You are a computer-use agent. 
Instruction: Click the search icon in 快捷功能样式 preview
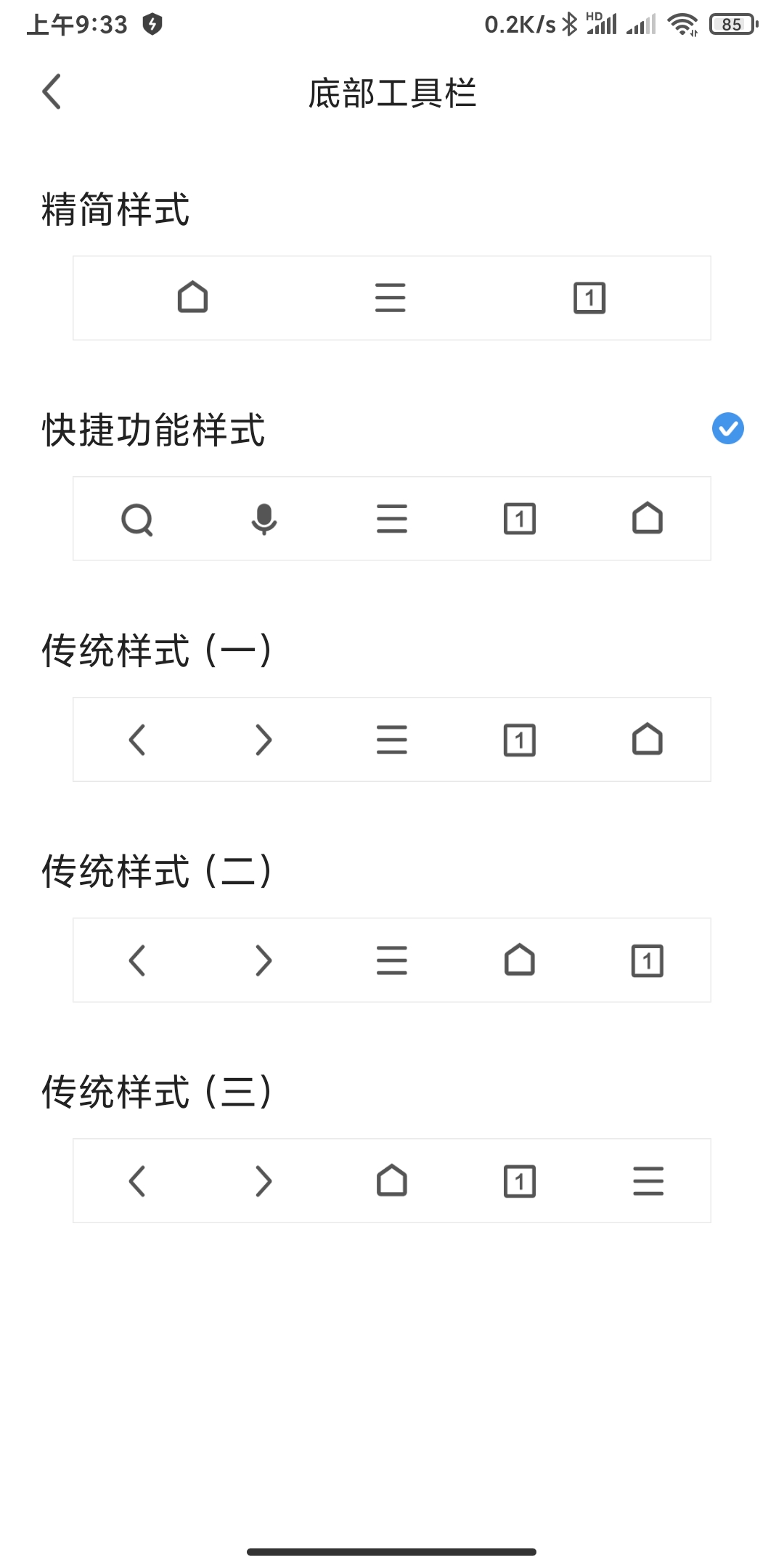pyautogui.click(x=138, y=518)
